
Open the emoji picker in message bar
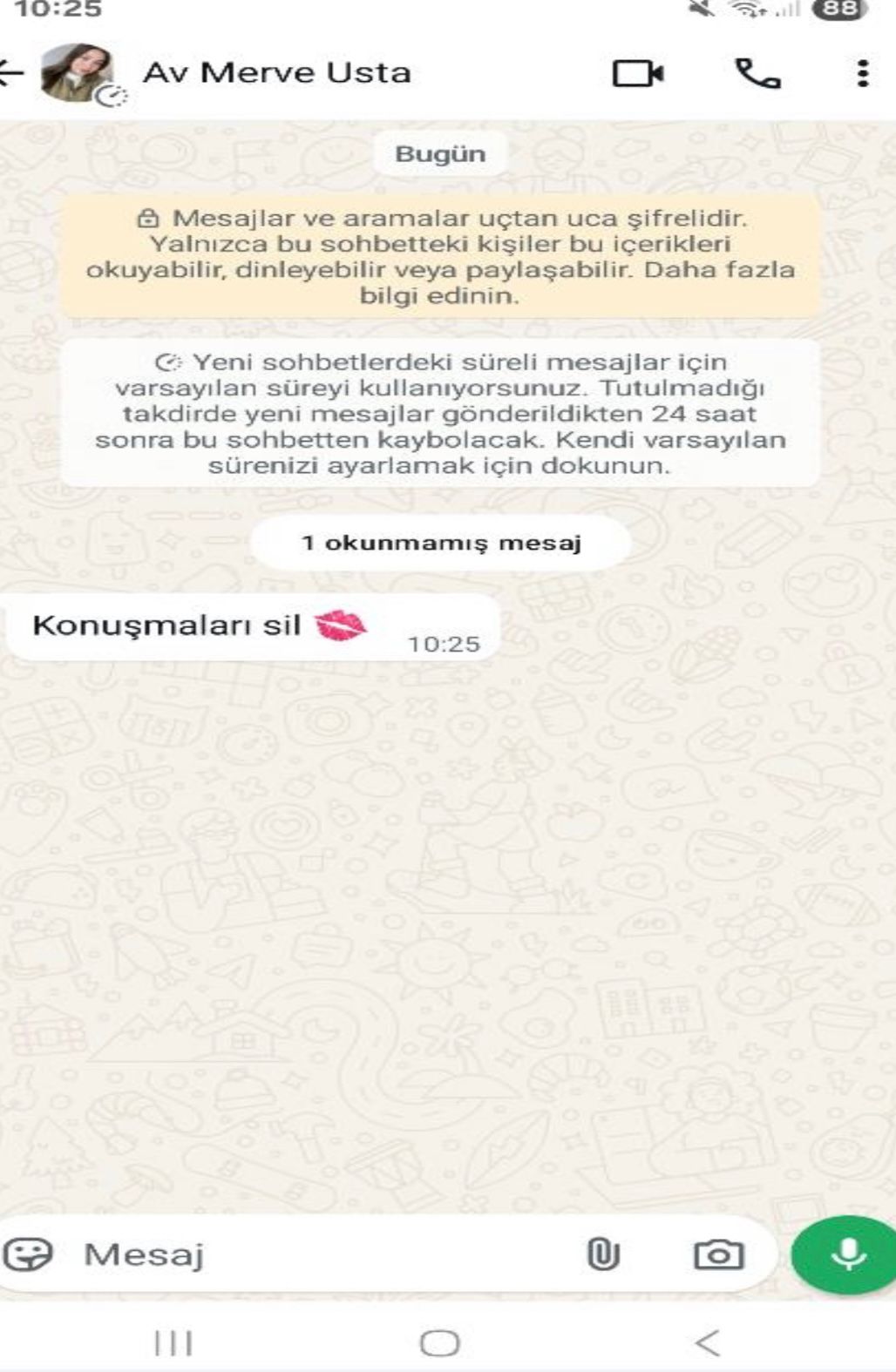29,1254
